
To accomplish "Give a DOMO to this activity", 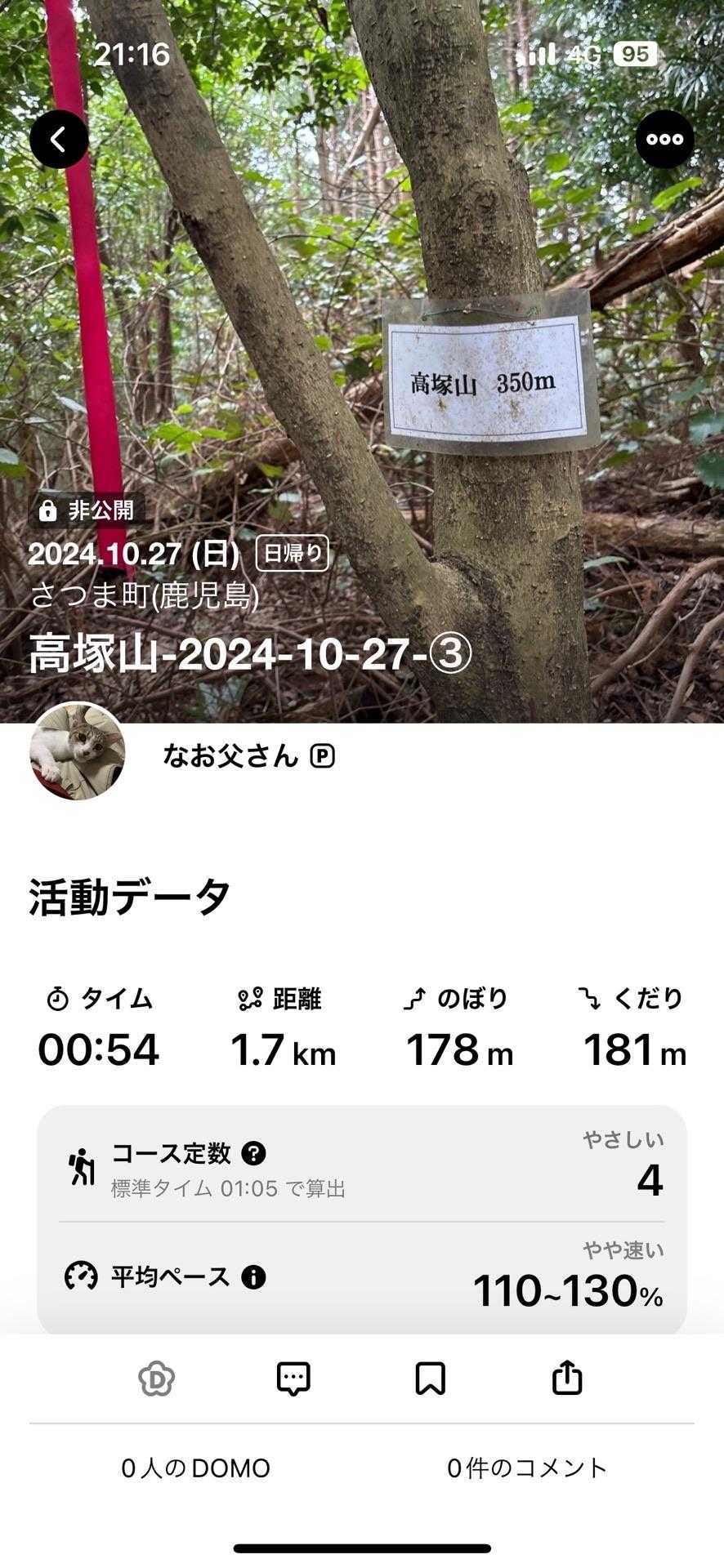I will [156, 1379].
